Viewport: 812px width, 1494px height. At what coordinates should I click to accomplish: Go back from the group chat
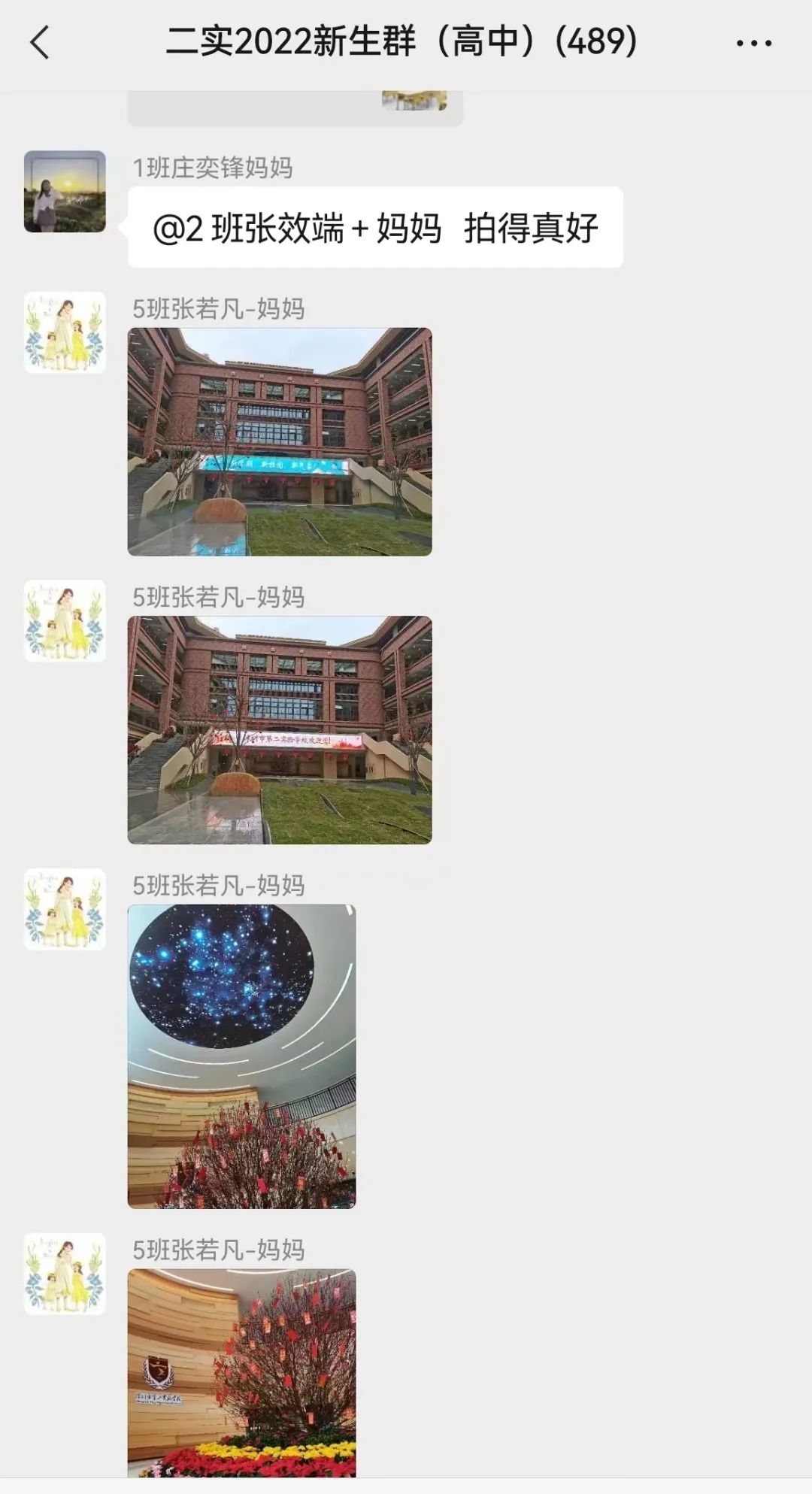coord(41,42)
